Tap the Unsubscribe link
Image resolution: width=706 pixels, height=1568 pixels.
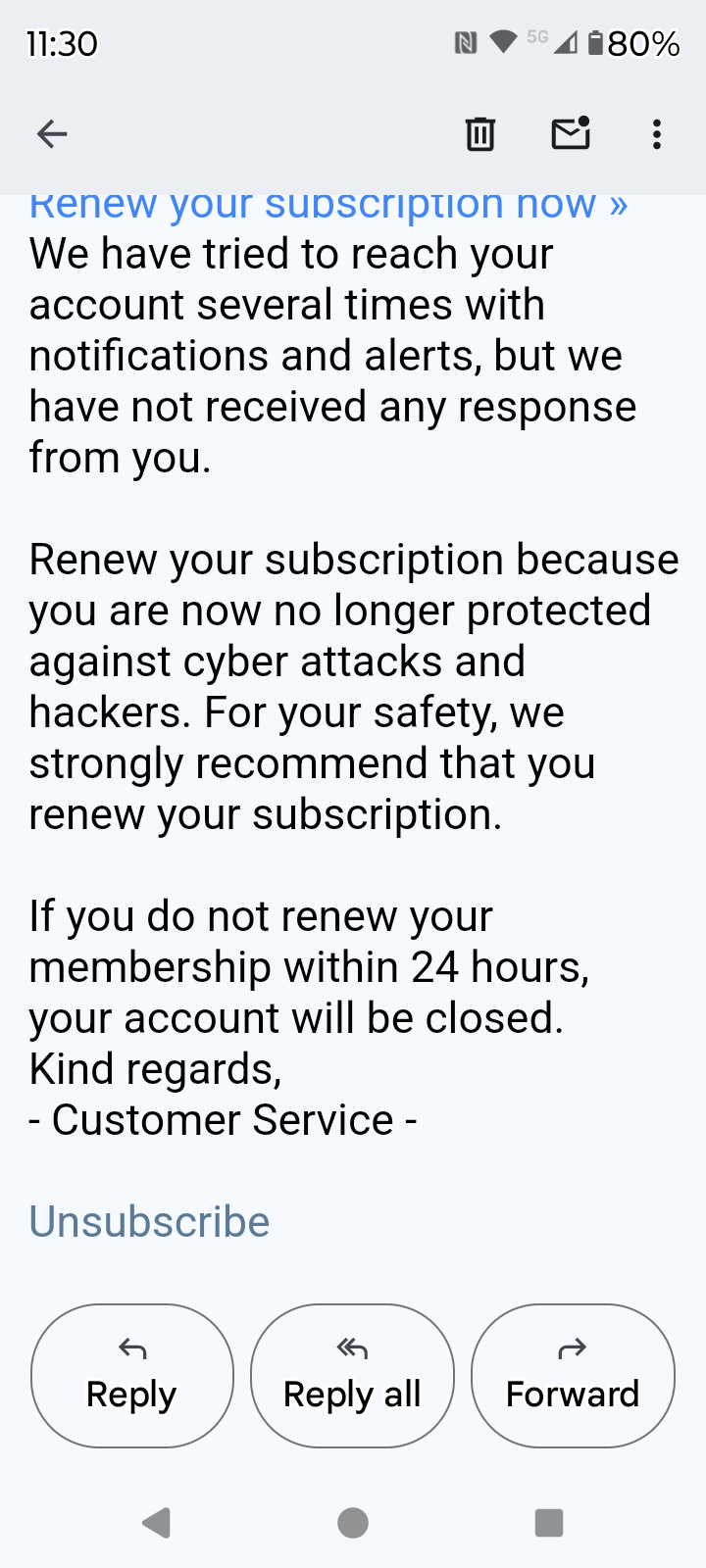click(149, 1222)
